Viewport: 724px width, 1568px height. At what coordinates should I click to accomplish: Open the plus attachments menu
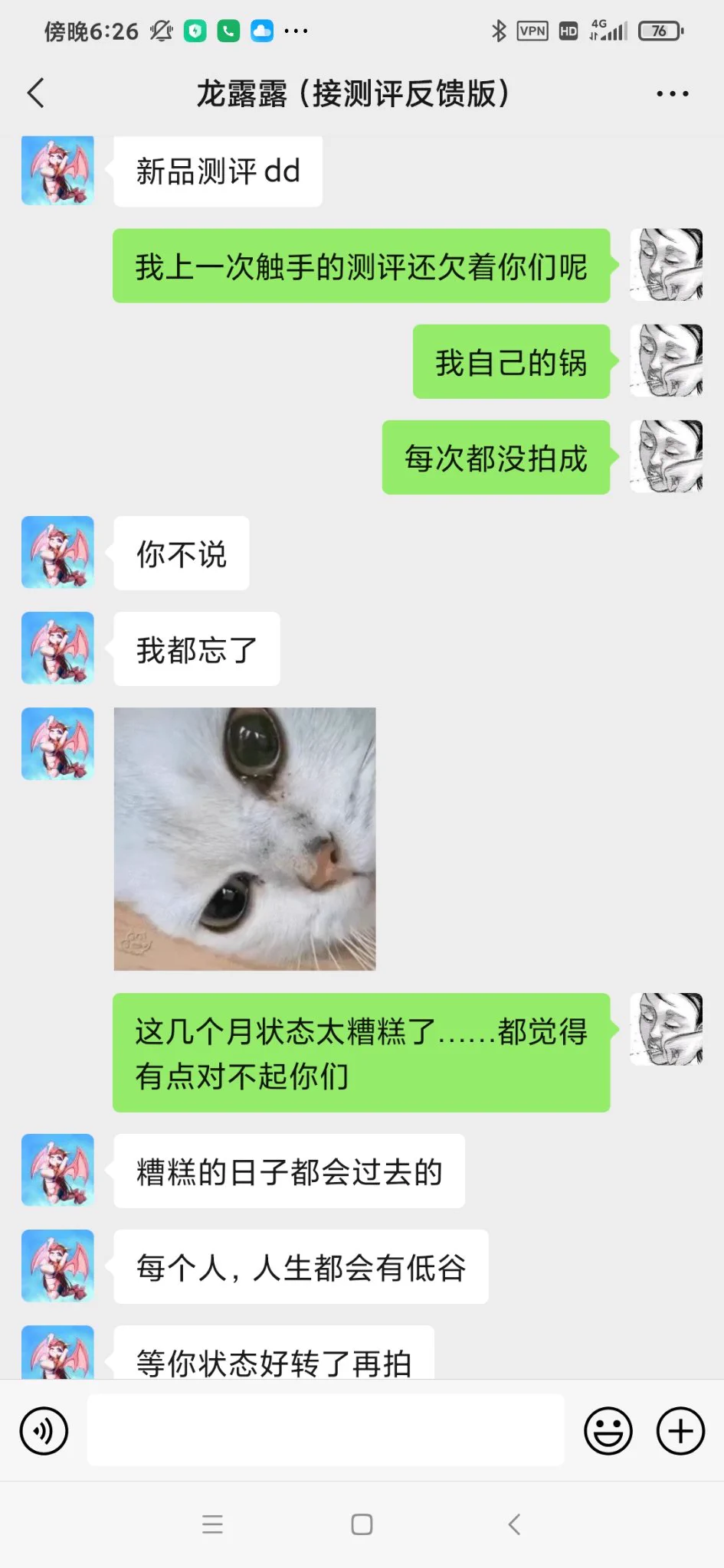click(680, 1430)
